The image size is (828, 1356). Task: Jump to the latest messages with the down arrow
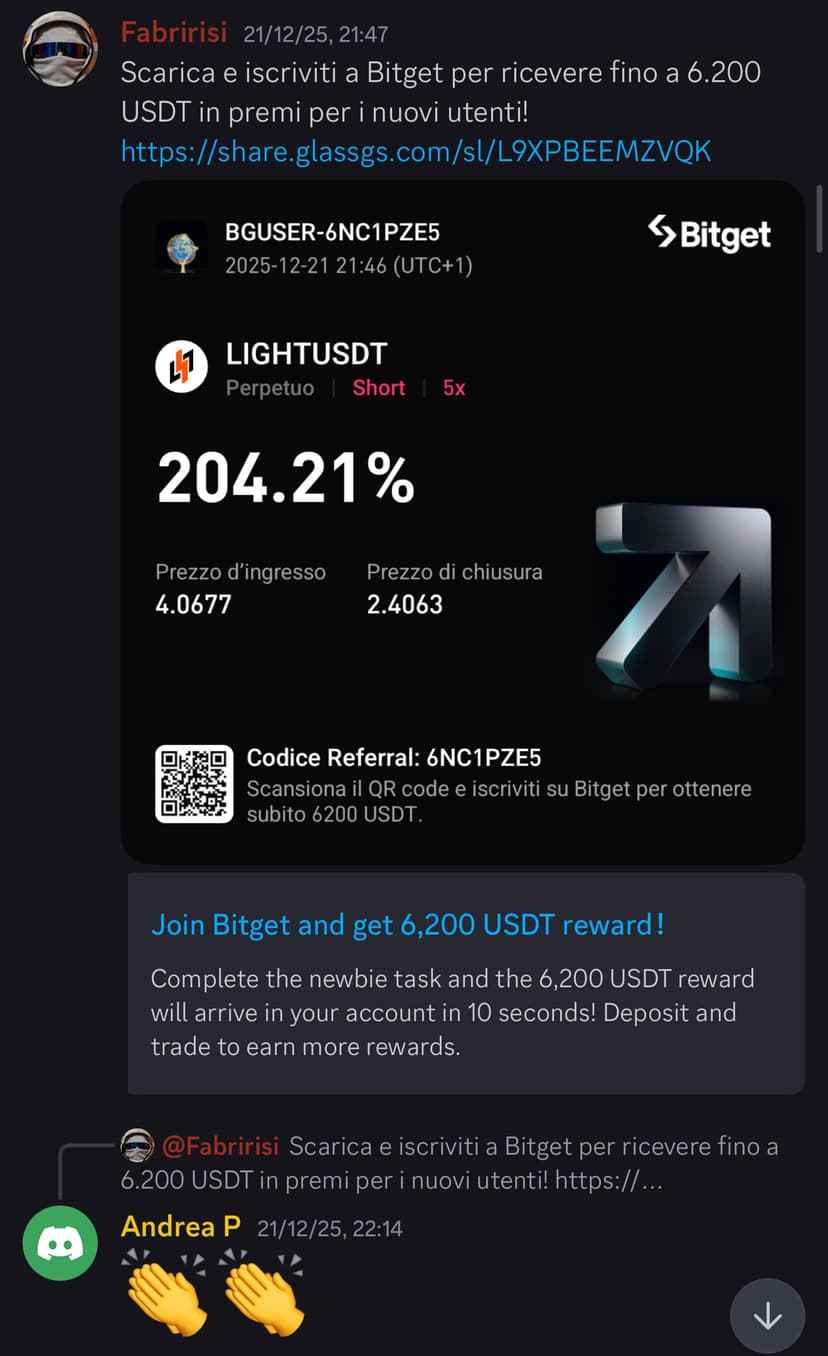[x=767, y=1316]
